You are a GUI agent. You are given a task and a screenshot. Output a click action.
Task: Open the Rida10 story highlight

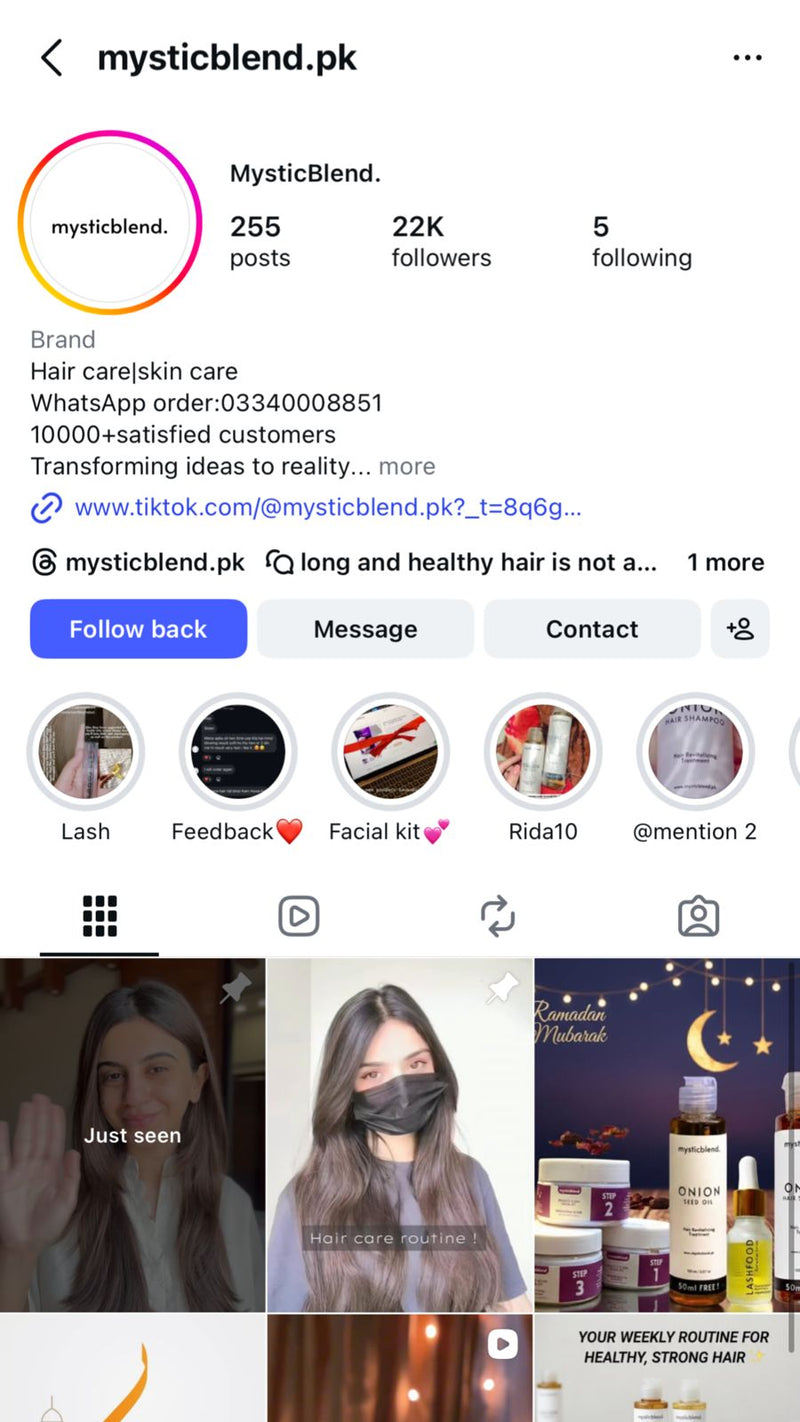coord(543,751)
